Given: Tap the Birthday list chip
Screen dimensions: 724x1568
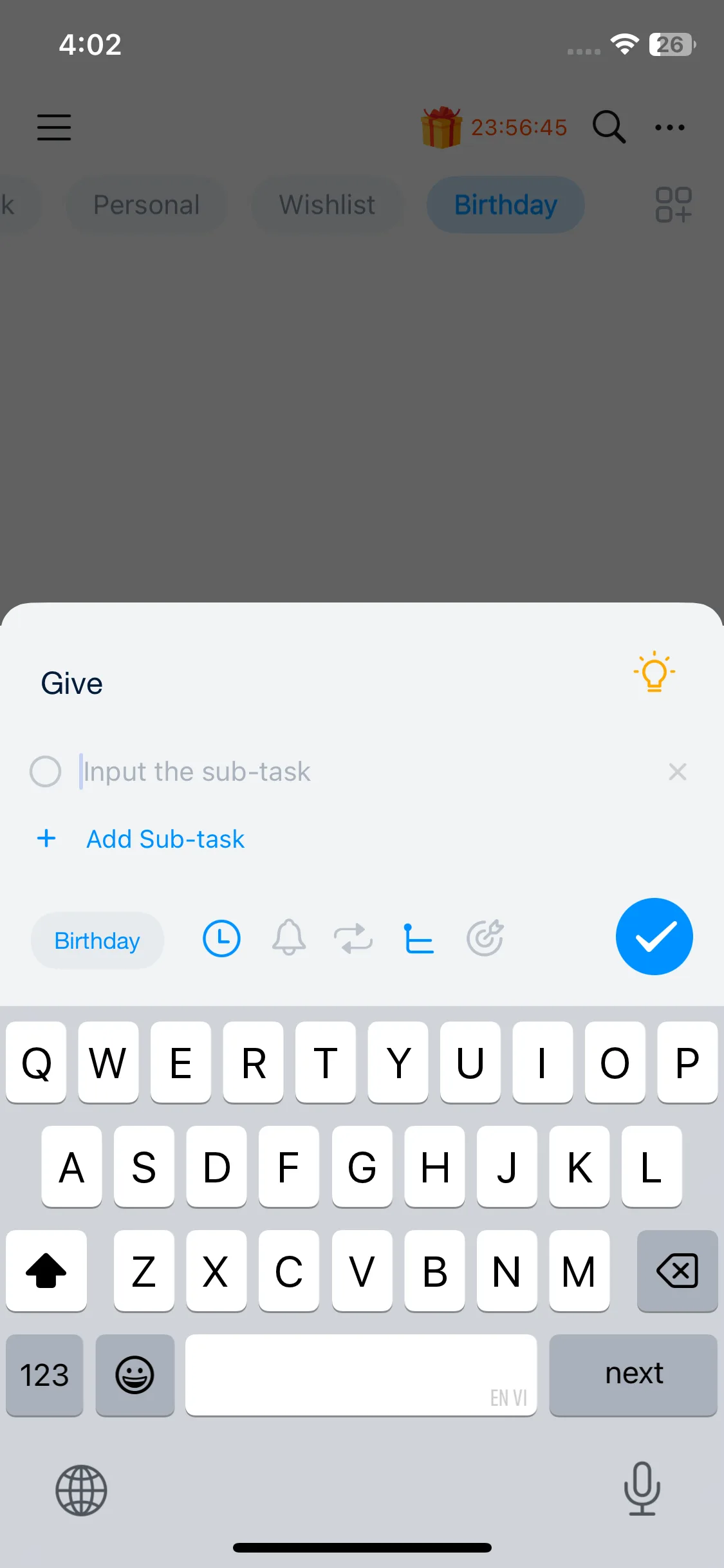Looking at the screenshot, I should pos(97,940).
